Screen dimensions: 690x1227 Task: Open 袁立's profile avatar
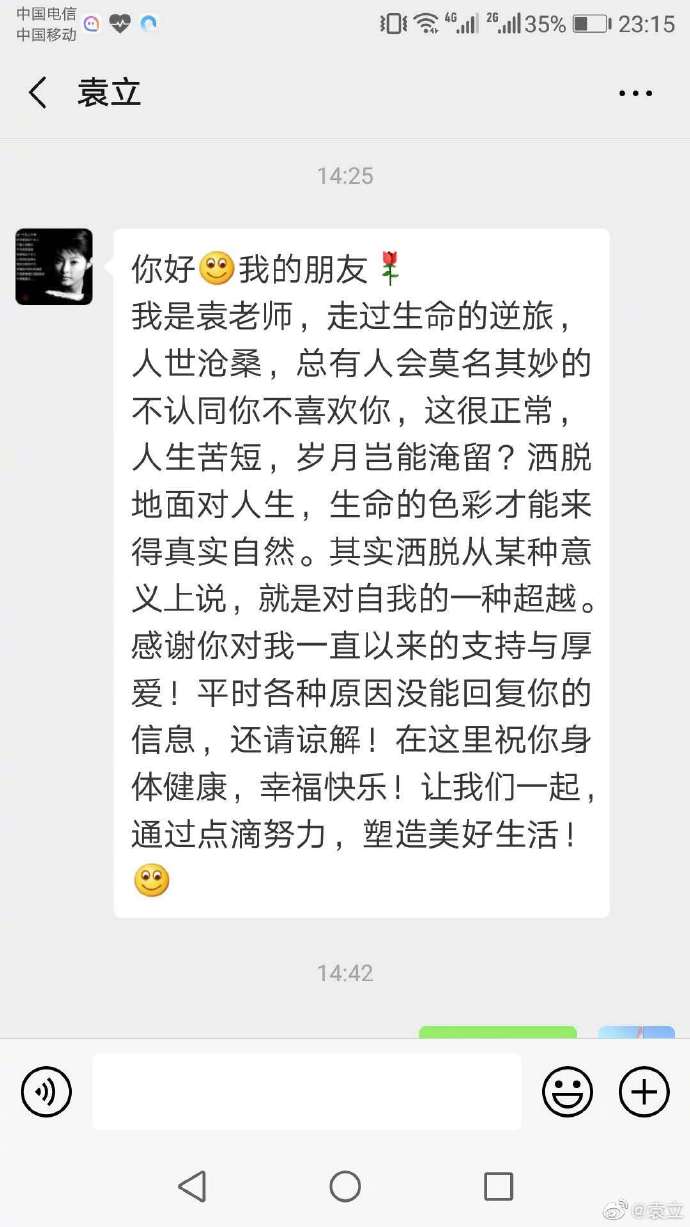coord(54,267)
